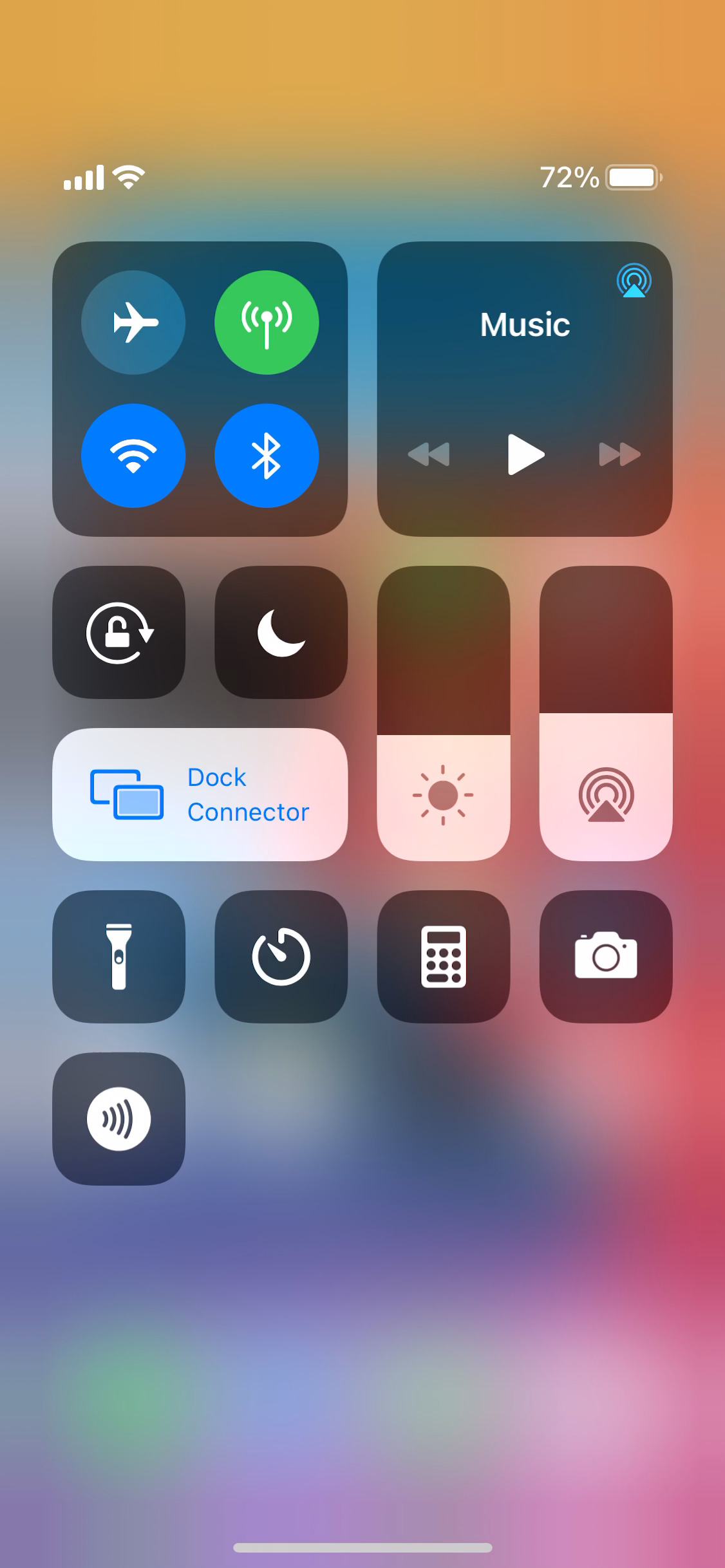Tap the battery indicator

(634, 178)
